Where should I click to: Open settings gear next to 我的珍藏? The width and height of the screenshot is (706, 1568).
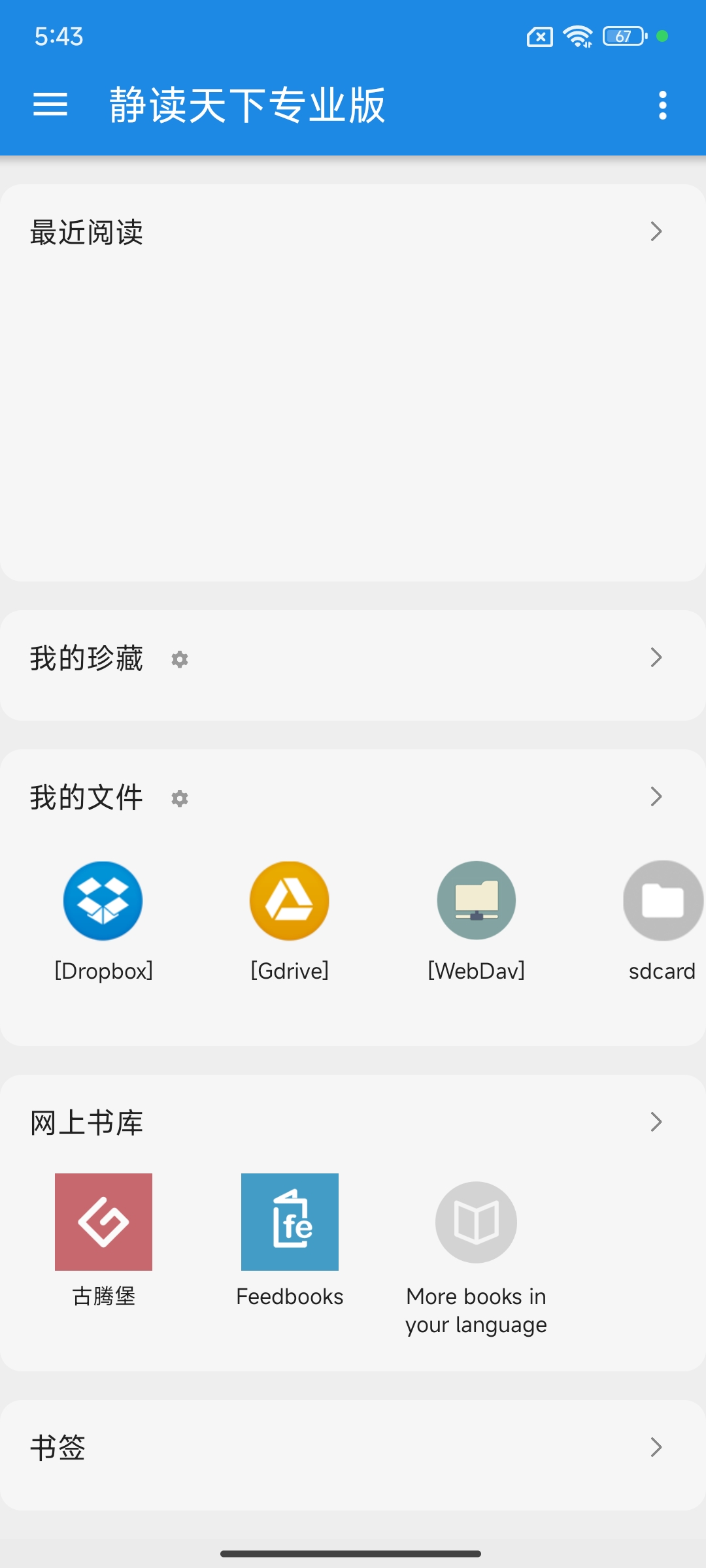coord(180,659)
